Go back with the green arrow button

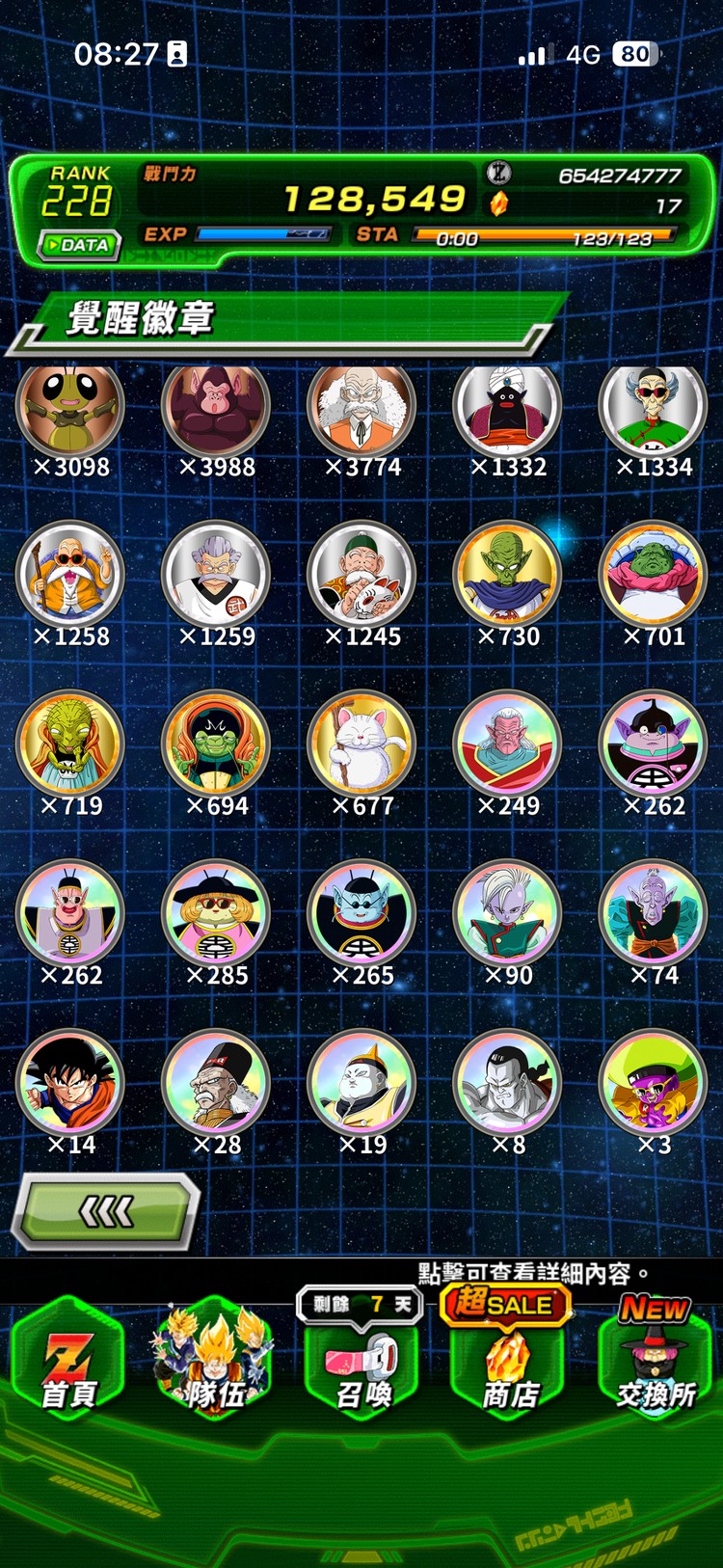106,1210
